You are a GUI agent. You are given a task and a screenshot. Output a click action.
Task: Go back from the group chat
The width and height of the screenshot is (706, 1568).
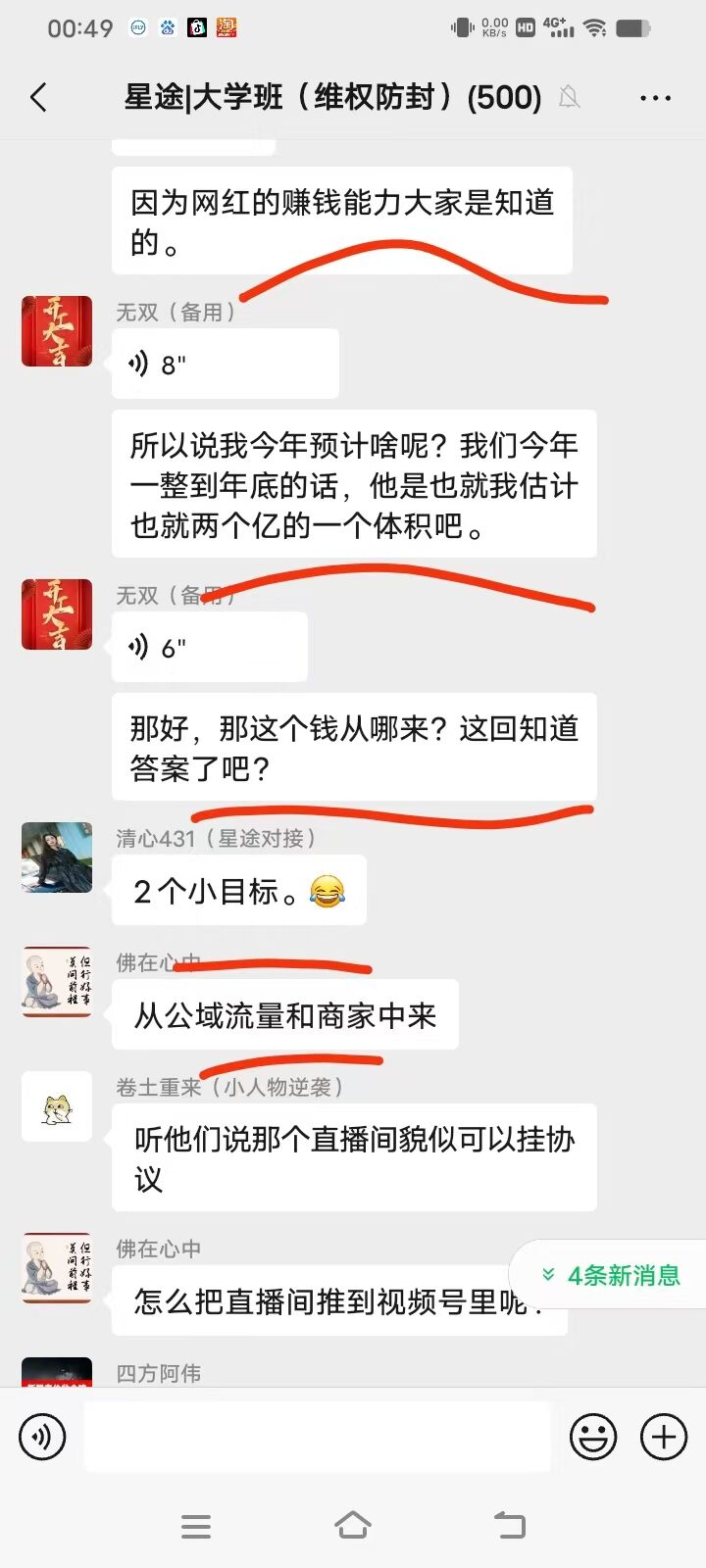coord(39,97)
